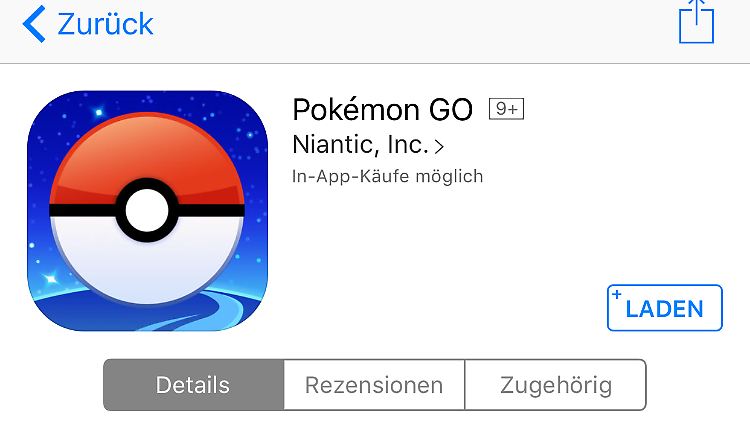The height and width of the screenshot is (422, 750).
Task: Select the Details segment
Action: click(x=193, y=385)
